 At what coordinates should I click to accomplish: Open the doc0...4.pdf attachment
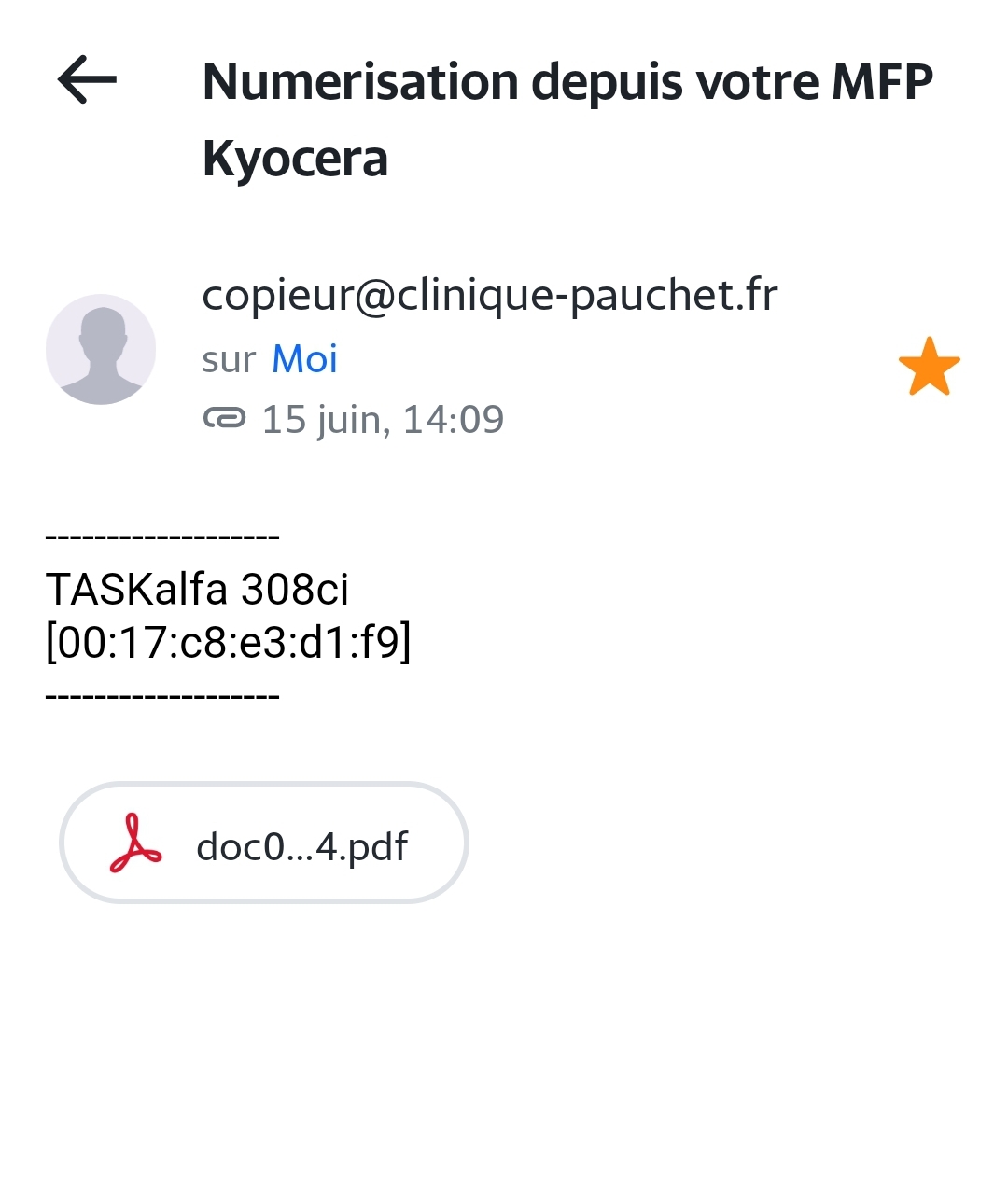(x=263, y=843)
